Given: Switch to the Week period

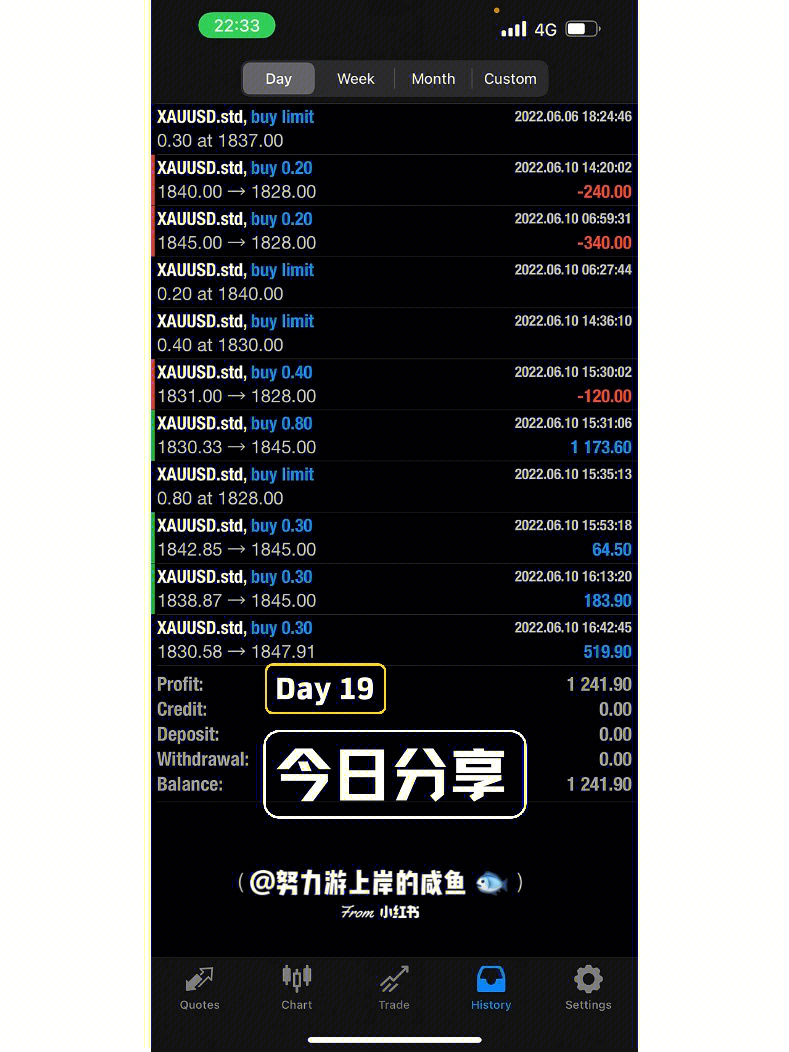Looking at the screenshot, I should pyautogui.click(x=355, y=79).
